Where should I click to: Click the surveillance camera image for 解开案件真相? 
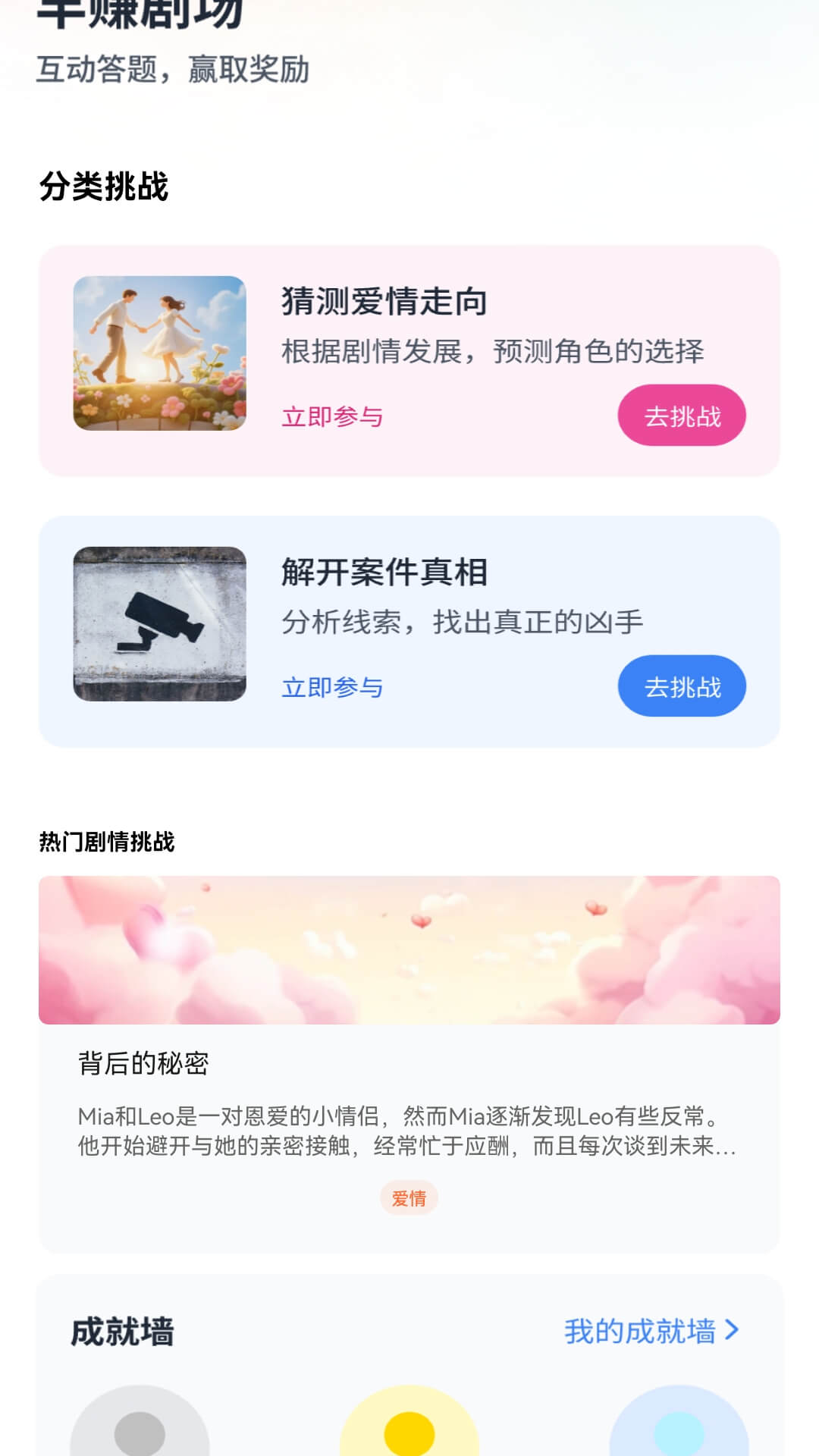(160, 626)
